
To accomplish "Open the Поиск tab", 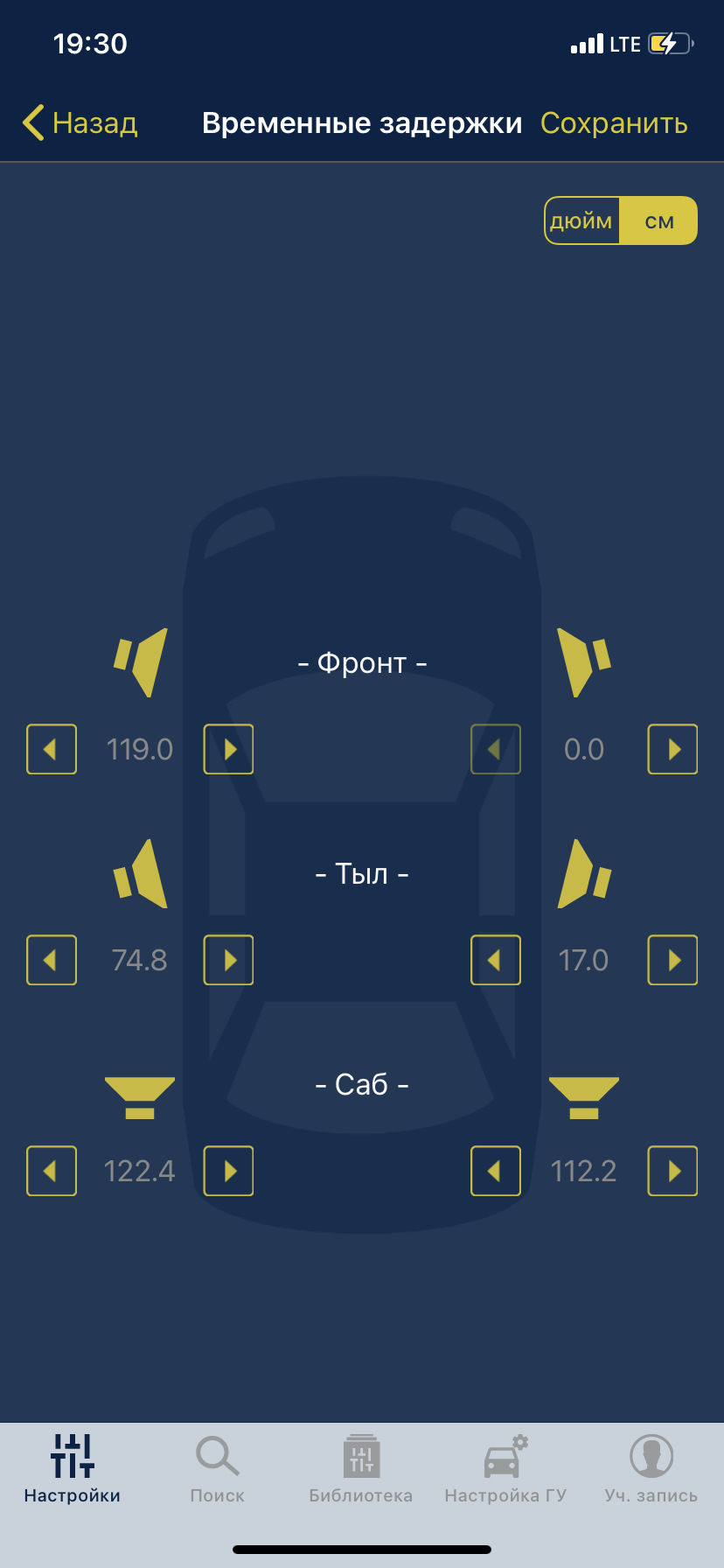I will (x=217, y=1469).
